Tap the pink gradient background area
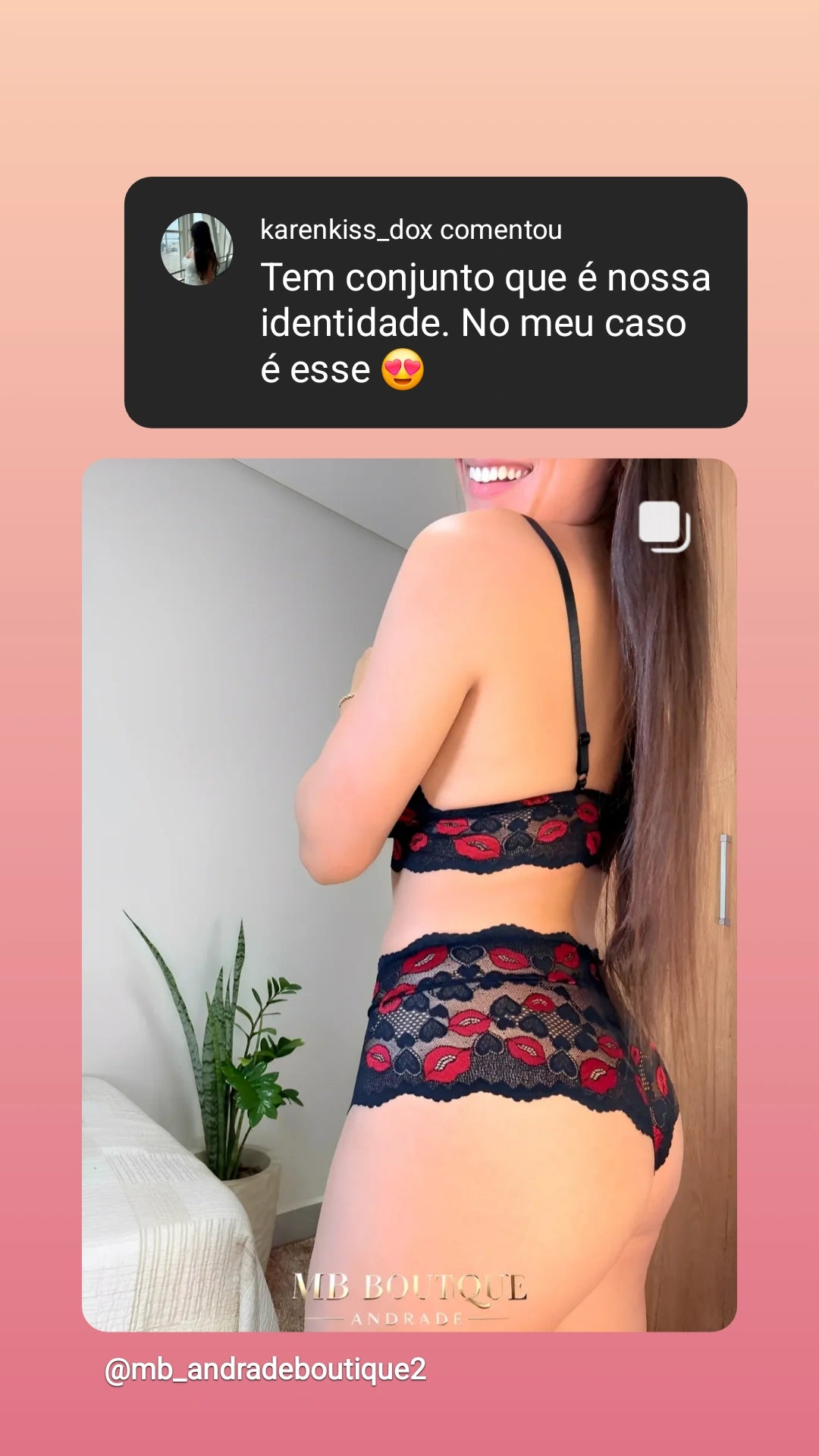The image size is (819, 1456). click(x=409, y=91)
